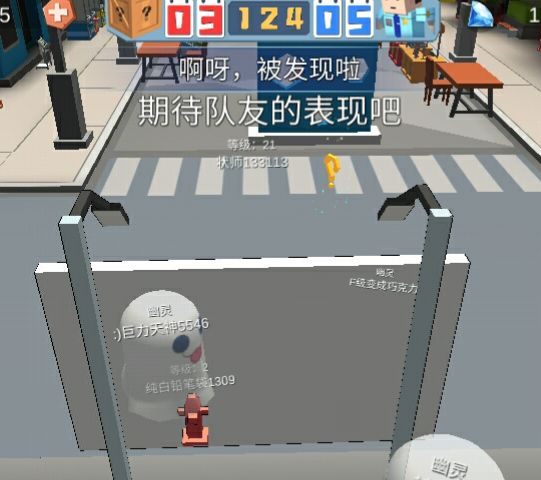
Task: Tap the orange plus button
Action: tap(59, 13)
